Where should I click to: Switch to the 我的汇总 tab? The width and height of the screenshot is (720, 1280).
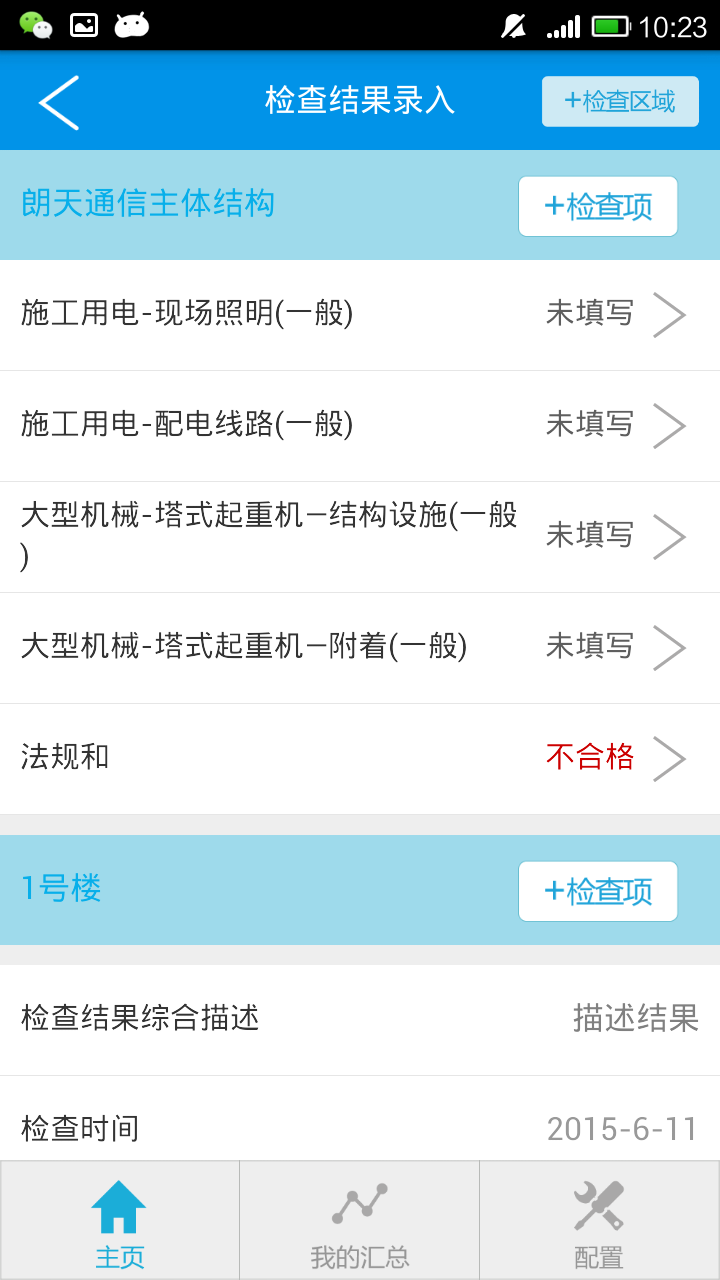(x=360, y=1221)
